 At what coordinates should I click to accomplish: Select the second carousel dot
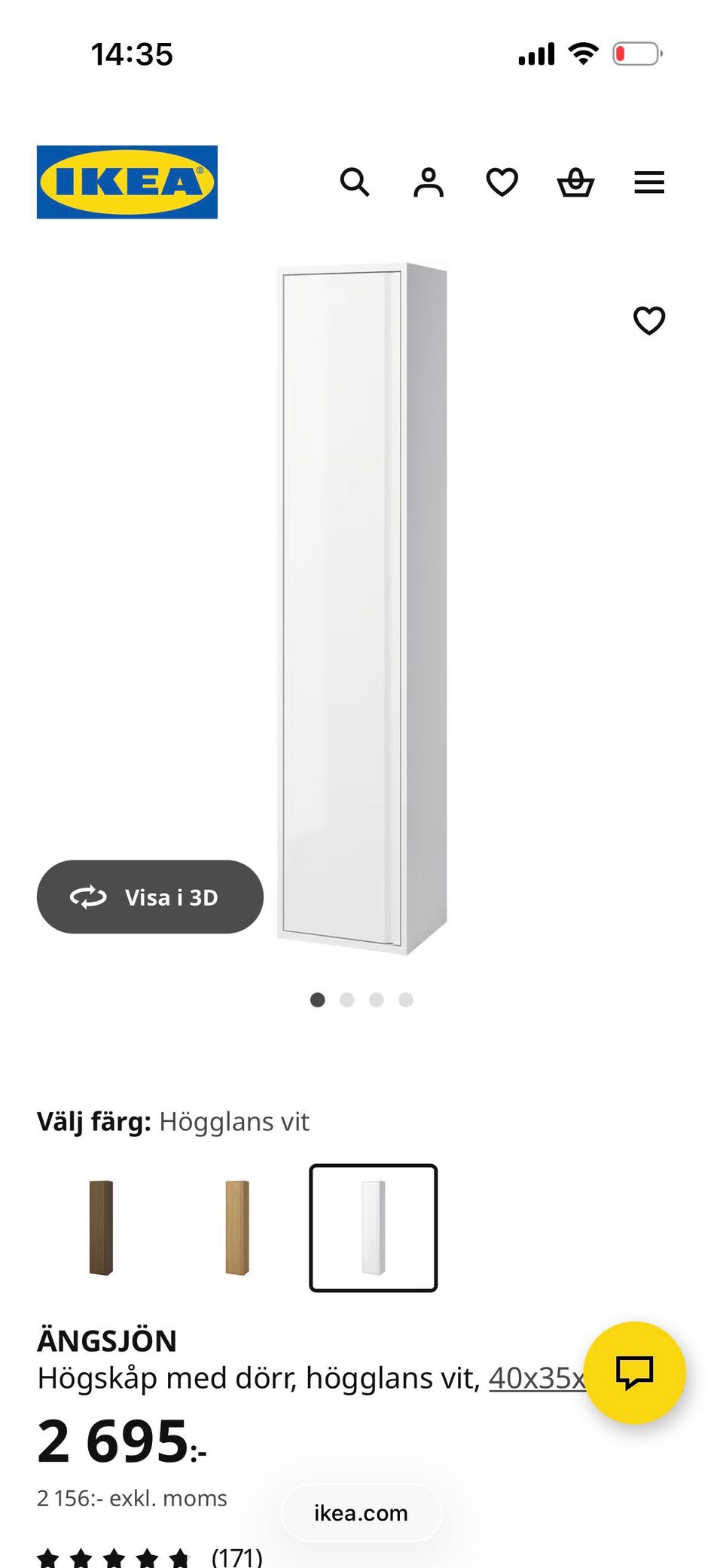coord(347,1000)
